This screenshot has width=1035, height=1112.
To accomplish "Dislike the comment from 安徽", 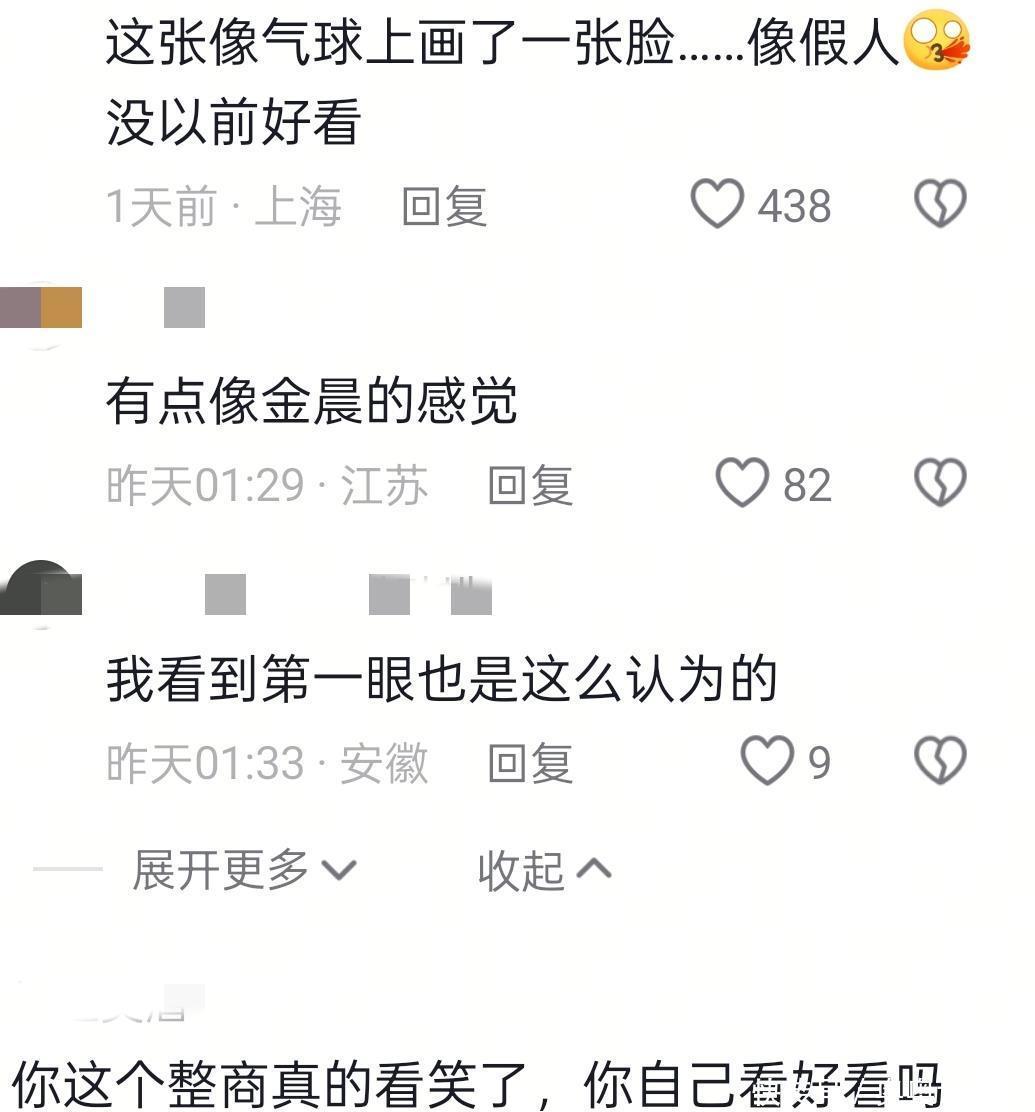I will (x=940, y=761).
